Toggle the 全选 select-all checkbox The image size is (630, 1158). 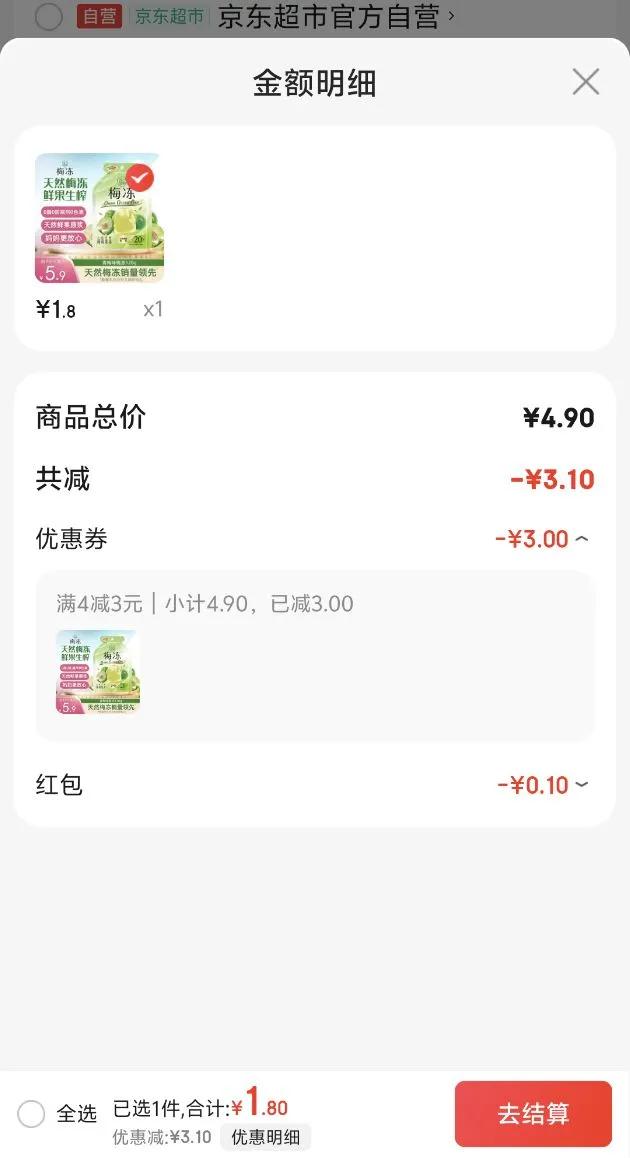32,1114
